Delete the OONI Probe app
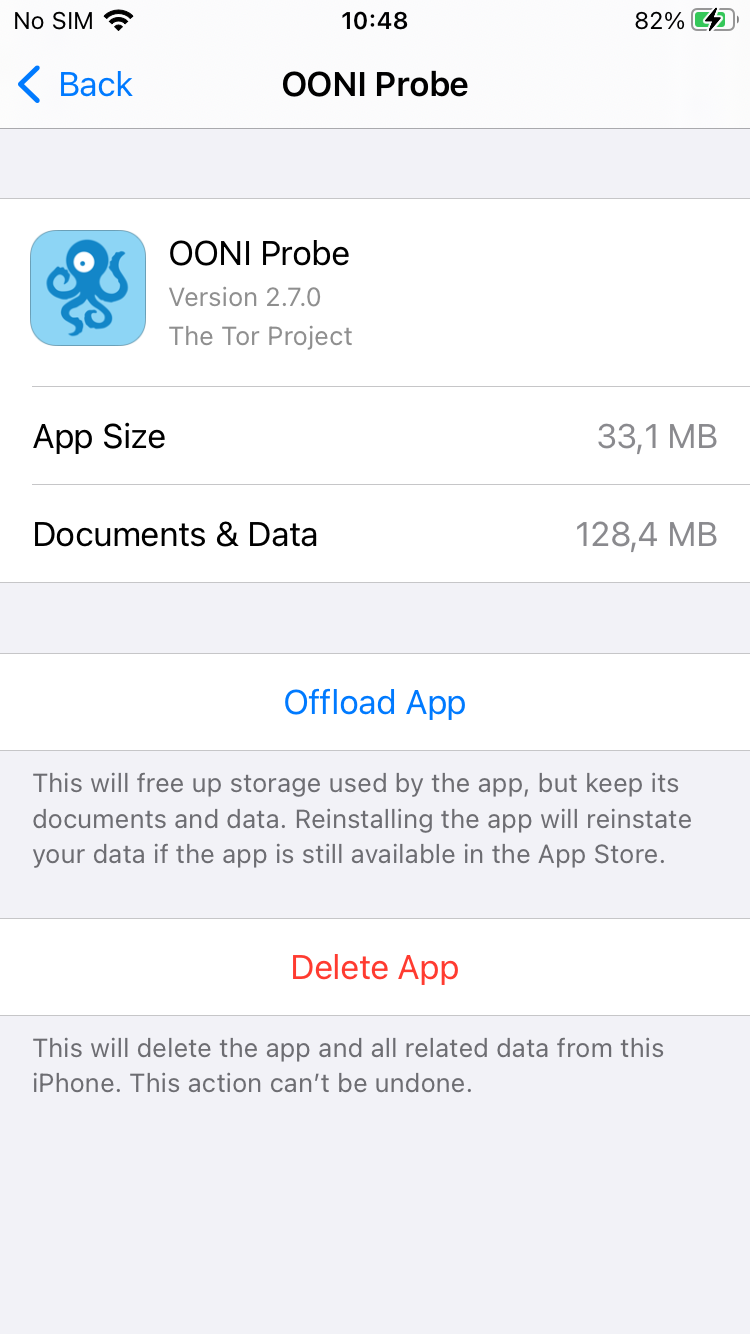Screen dimensions: 750x1334 (x=375, y=967)
